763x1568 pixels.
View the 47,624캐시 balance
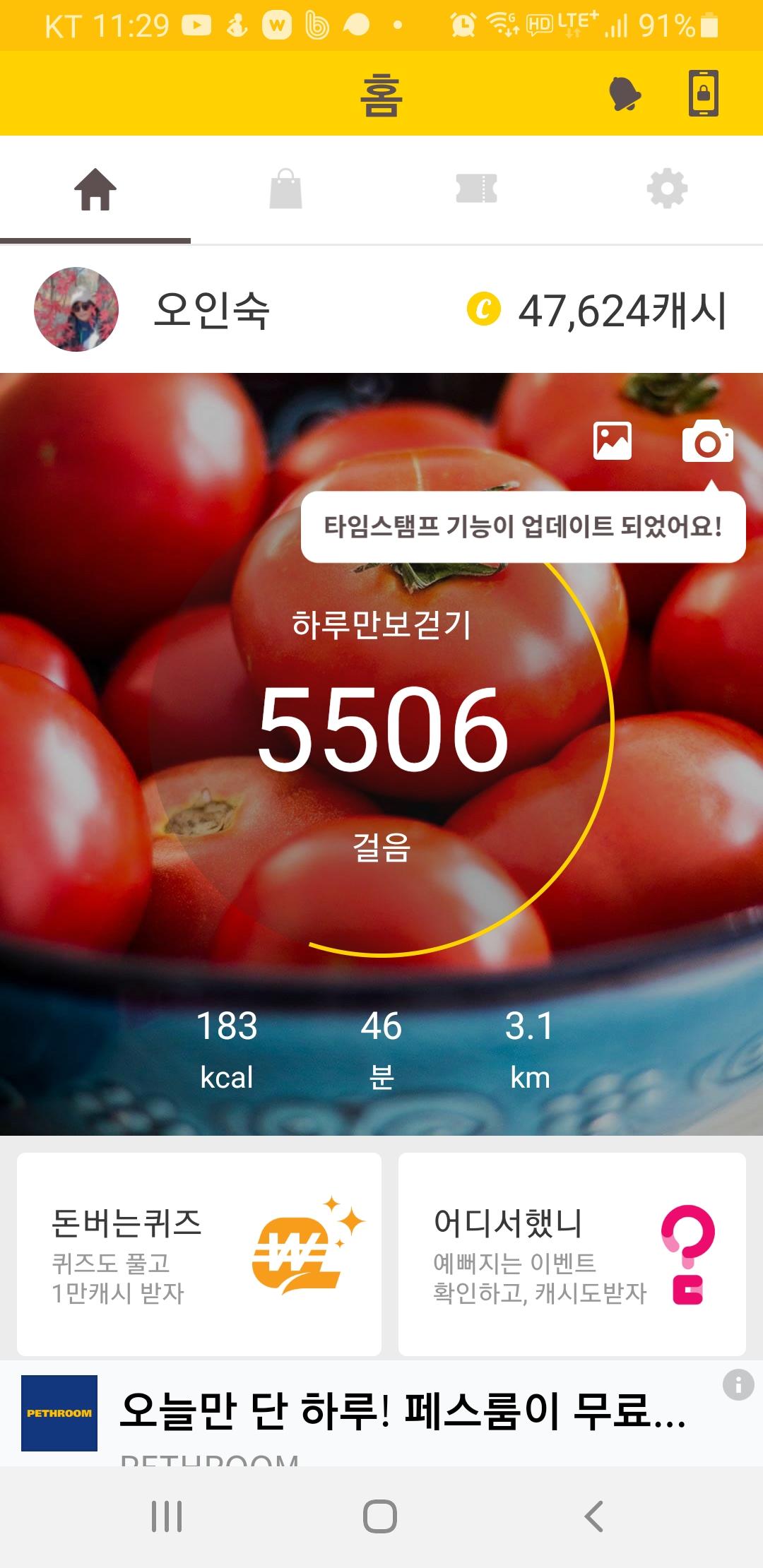coord(598,311)
